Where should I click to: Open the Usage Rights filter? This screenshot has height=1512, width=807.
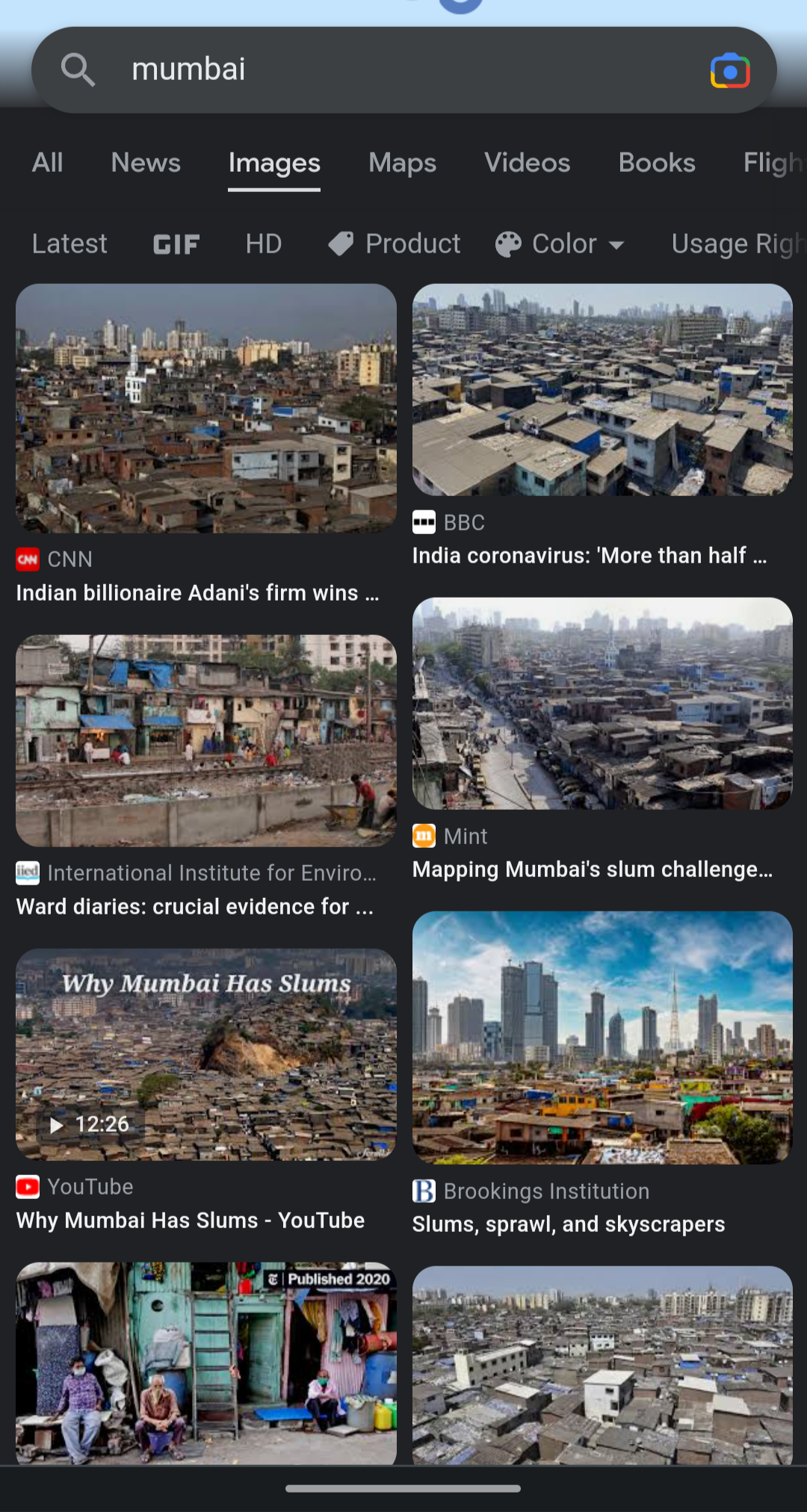click(736, 244)
